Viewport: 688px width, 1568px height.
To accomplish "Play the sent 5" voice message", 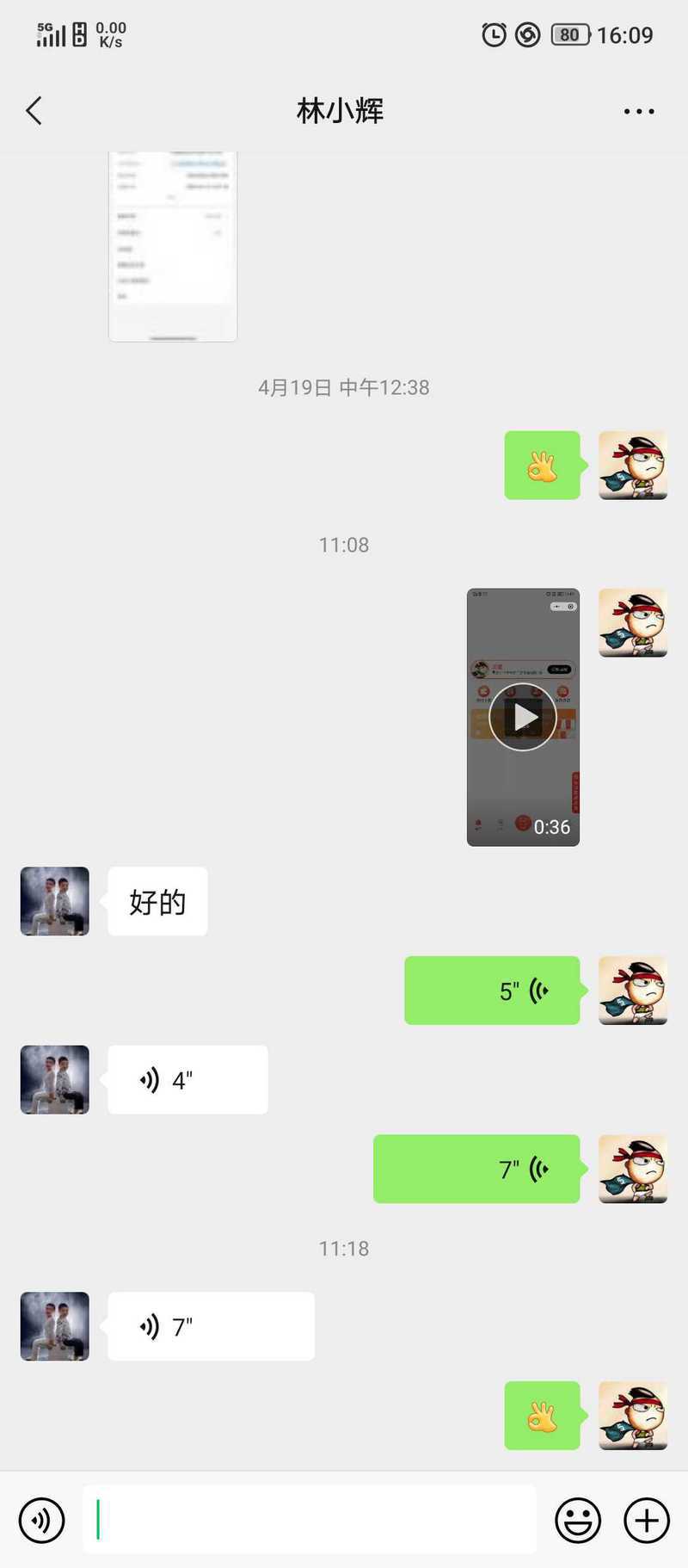I will 492,991.
